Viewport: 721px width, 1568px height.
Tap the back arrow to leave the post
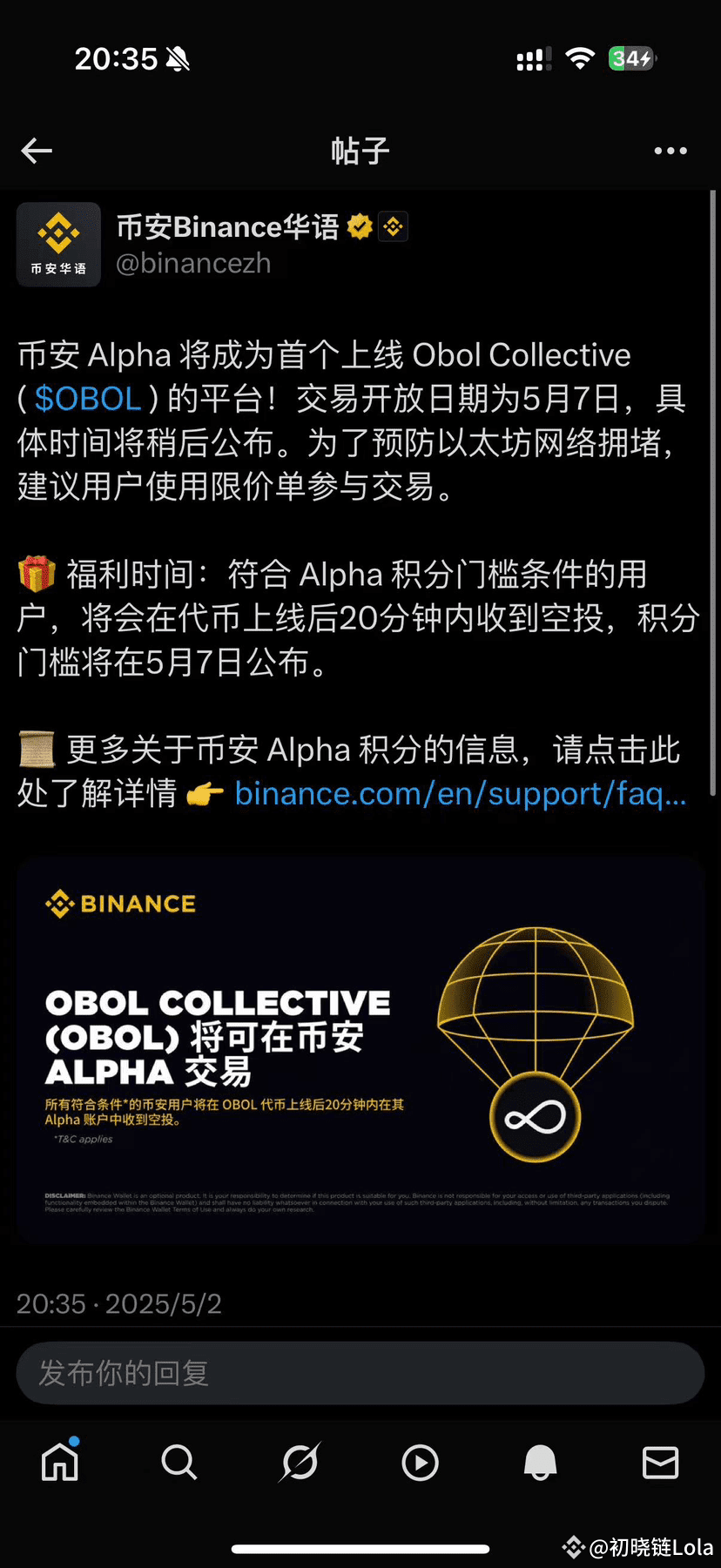36,150
